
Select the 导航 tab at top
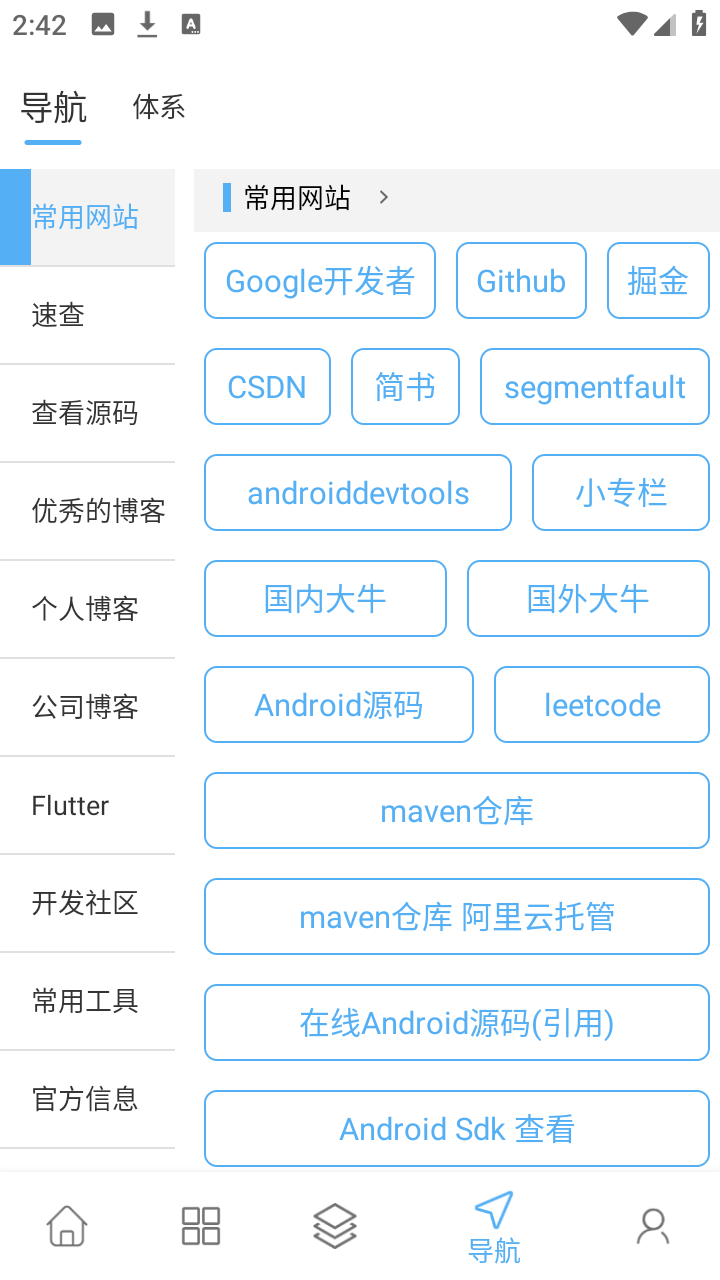pos(51,107)
